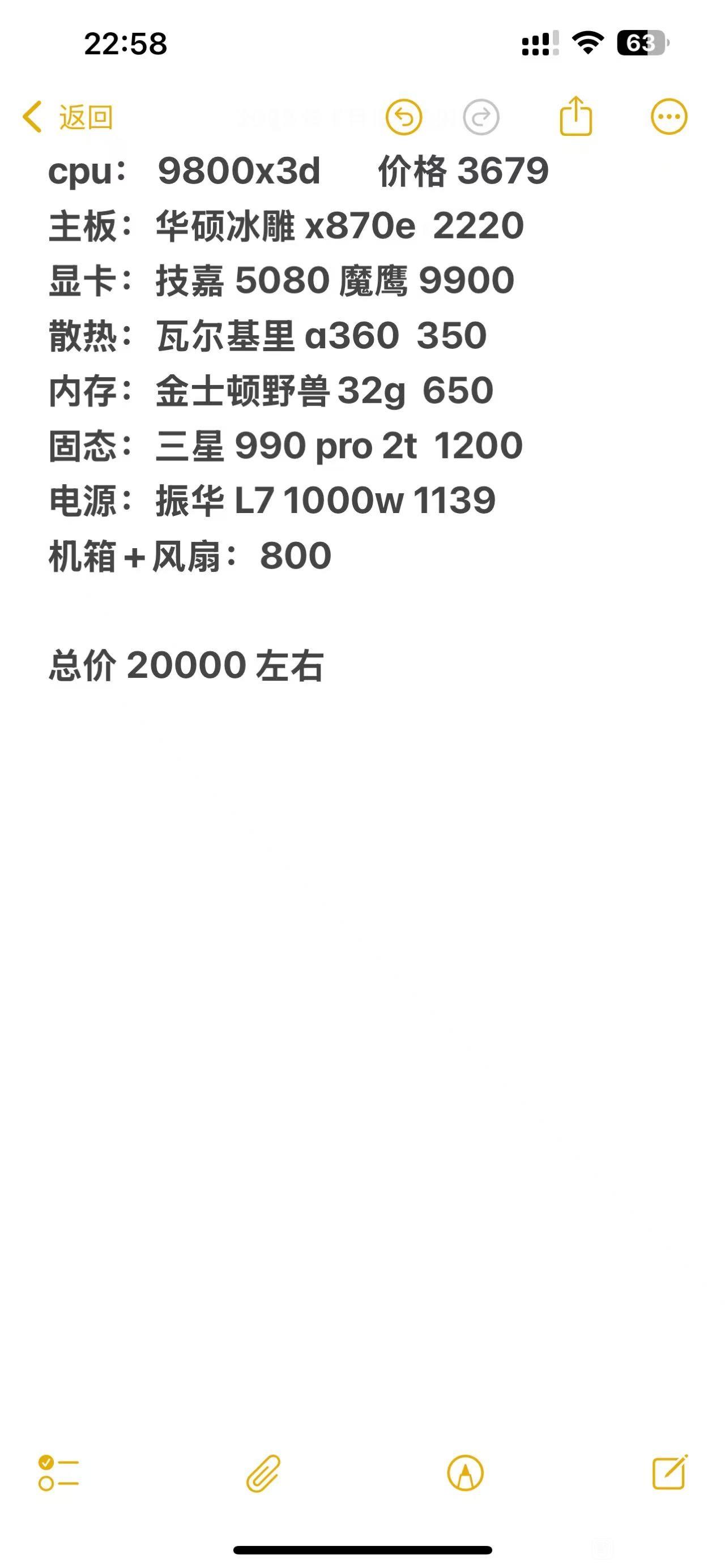This screenshot has width=725, height=1568.
Task: Compose a new note
Action: click(669, 1472)
